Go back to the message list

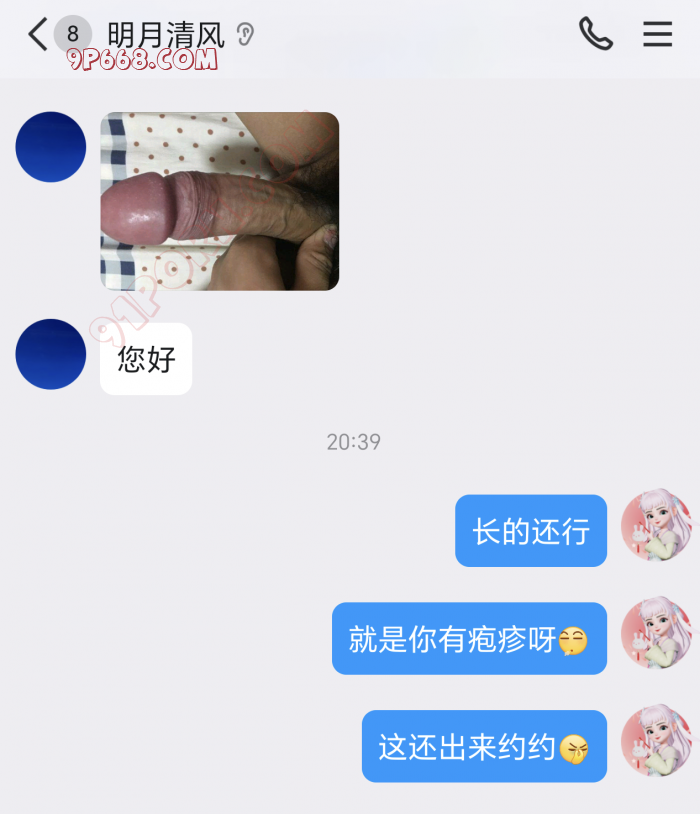coord(38,35)
